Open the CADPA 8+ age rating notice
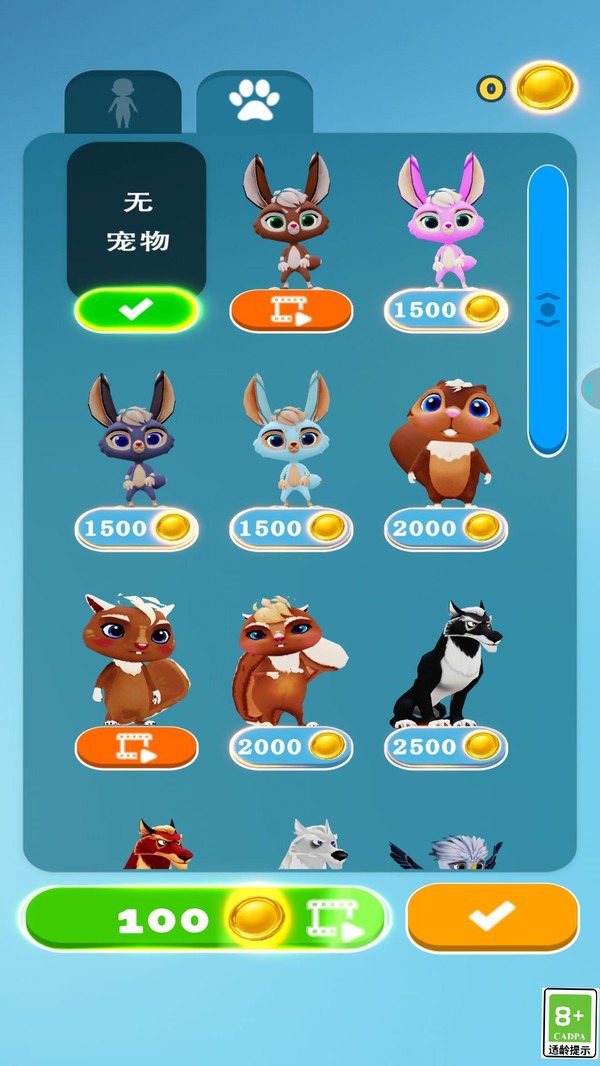The height and width of the screenshot is (1066, 600). coord(569,1023)
